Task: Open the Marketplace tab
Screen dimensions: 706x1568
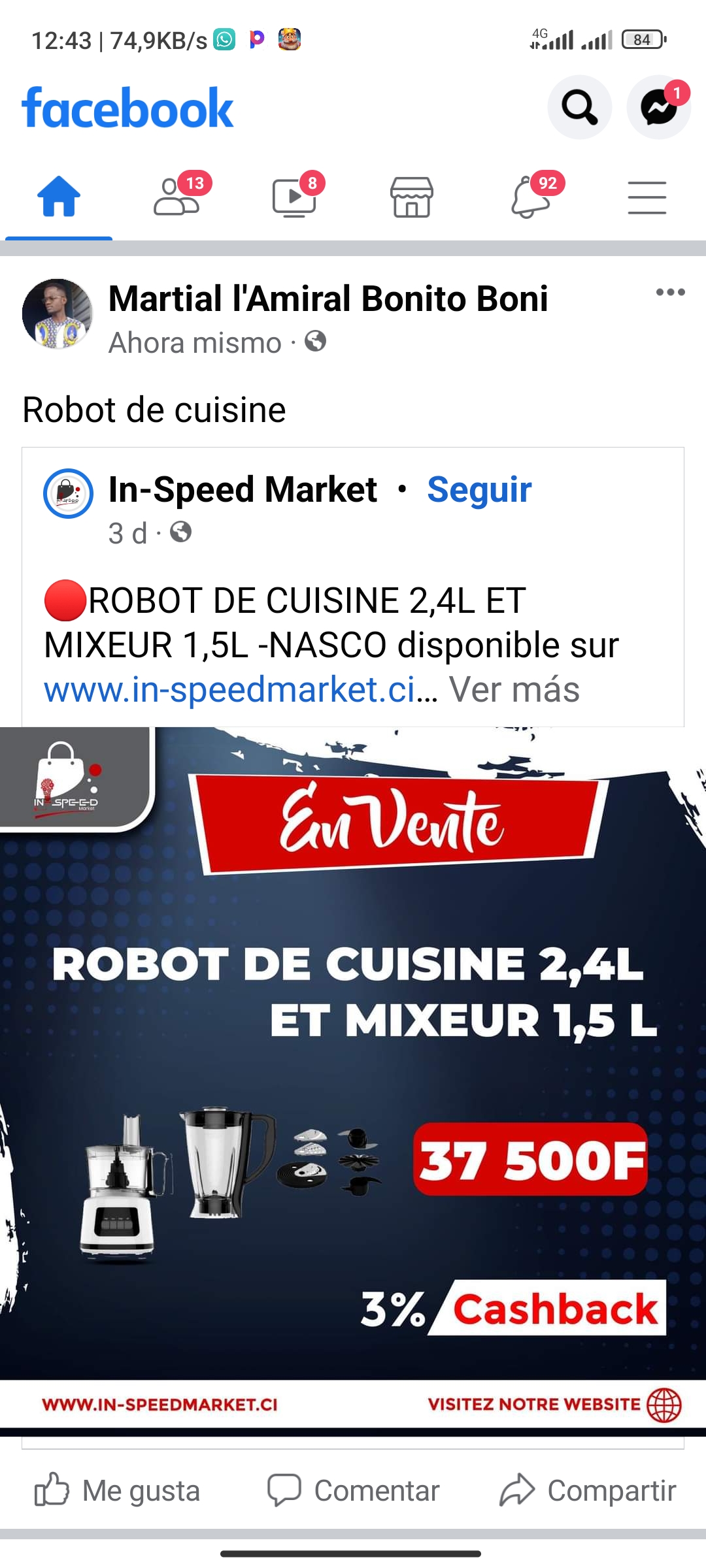Action: 412,197
